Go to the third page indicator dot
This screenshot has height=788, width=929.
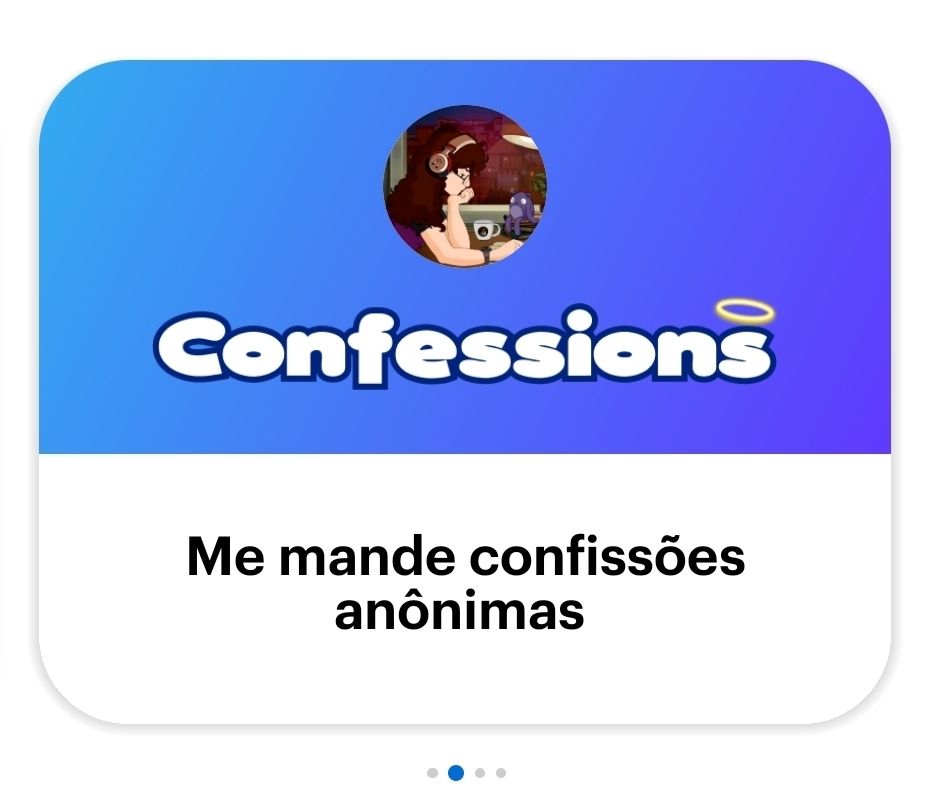pos(480,773)
